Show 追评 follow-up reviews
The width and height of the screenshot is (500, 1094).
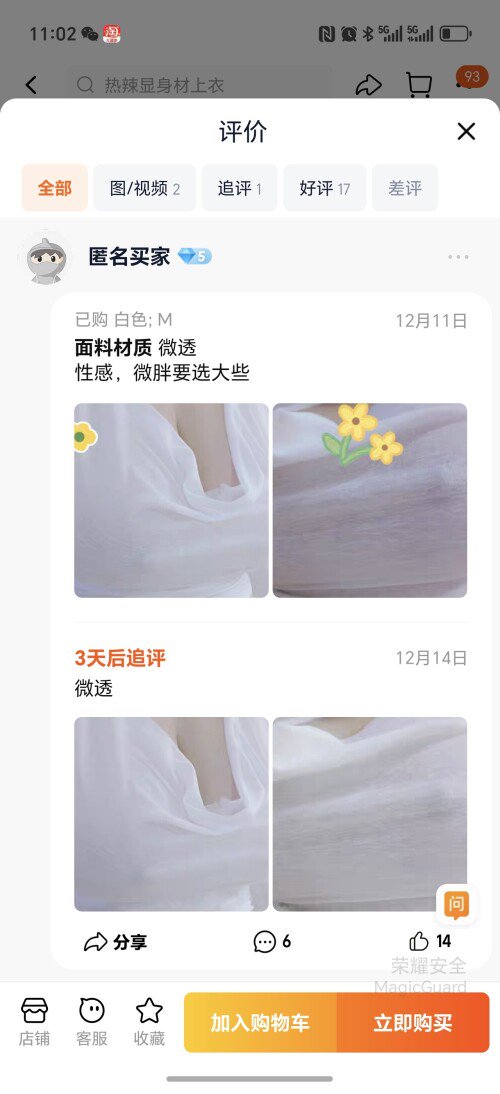pyautogui.click(x=239, y=188)
